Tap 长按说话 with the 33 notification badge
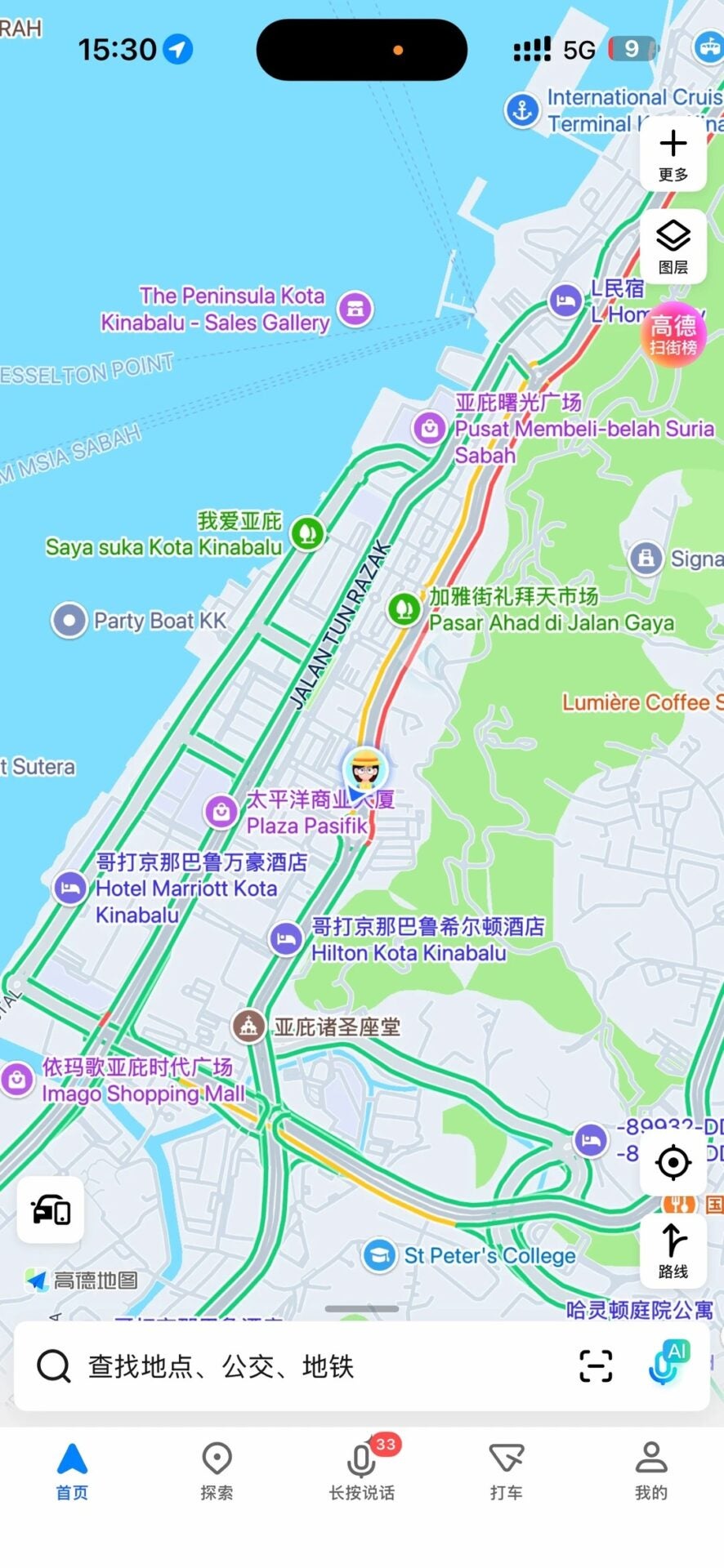The image size is (724, 1568). (362, 1470)
